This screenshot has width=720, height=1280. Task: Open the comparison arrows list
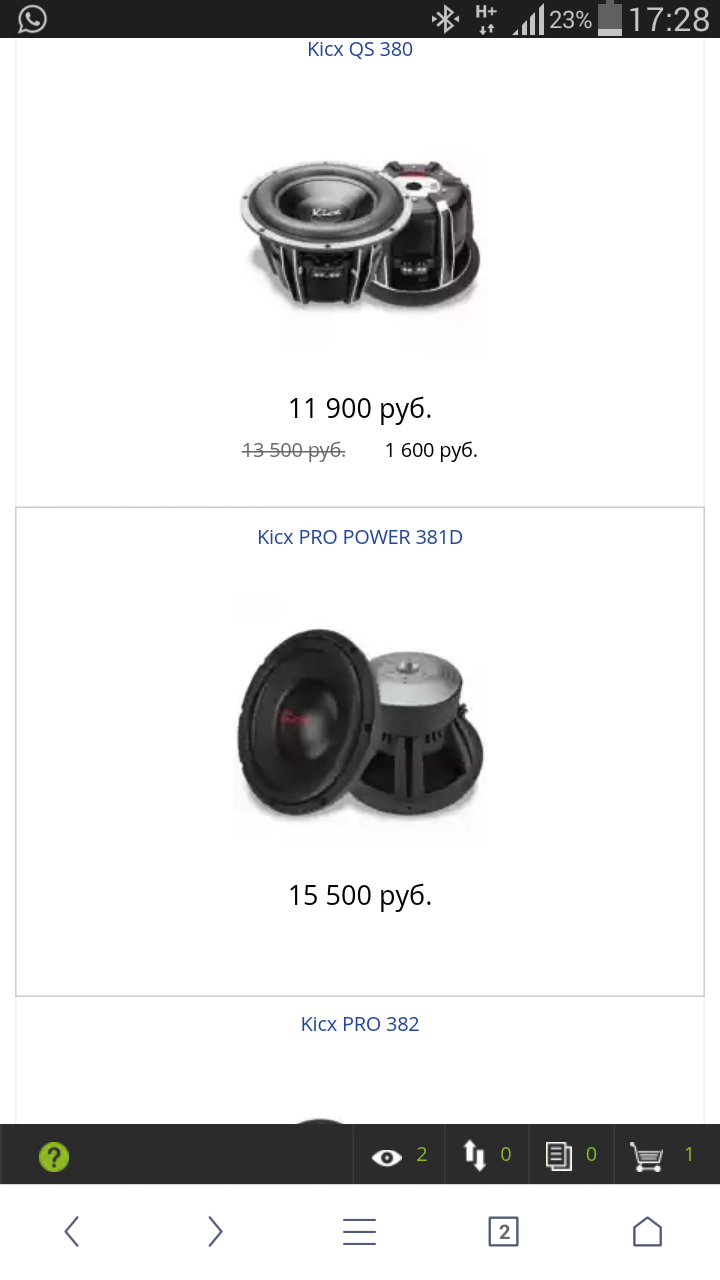point(474,1156)
